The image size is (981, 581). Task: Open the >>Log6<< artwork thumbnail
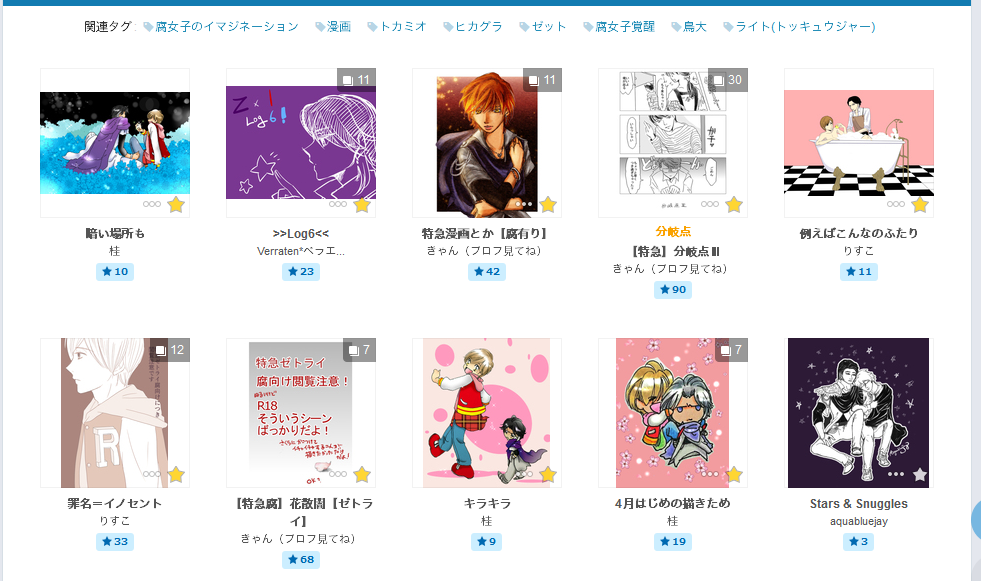coord(301,143)
